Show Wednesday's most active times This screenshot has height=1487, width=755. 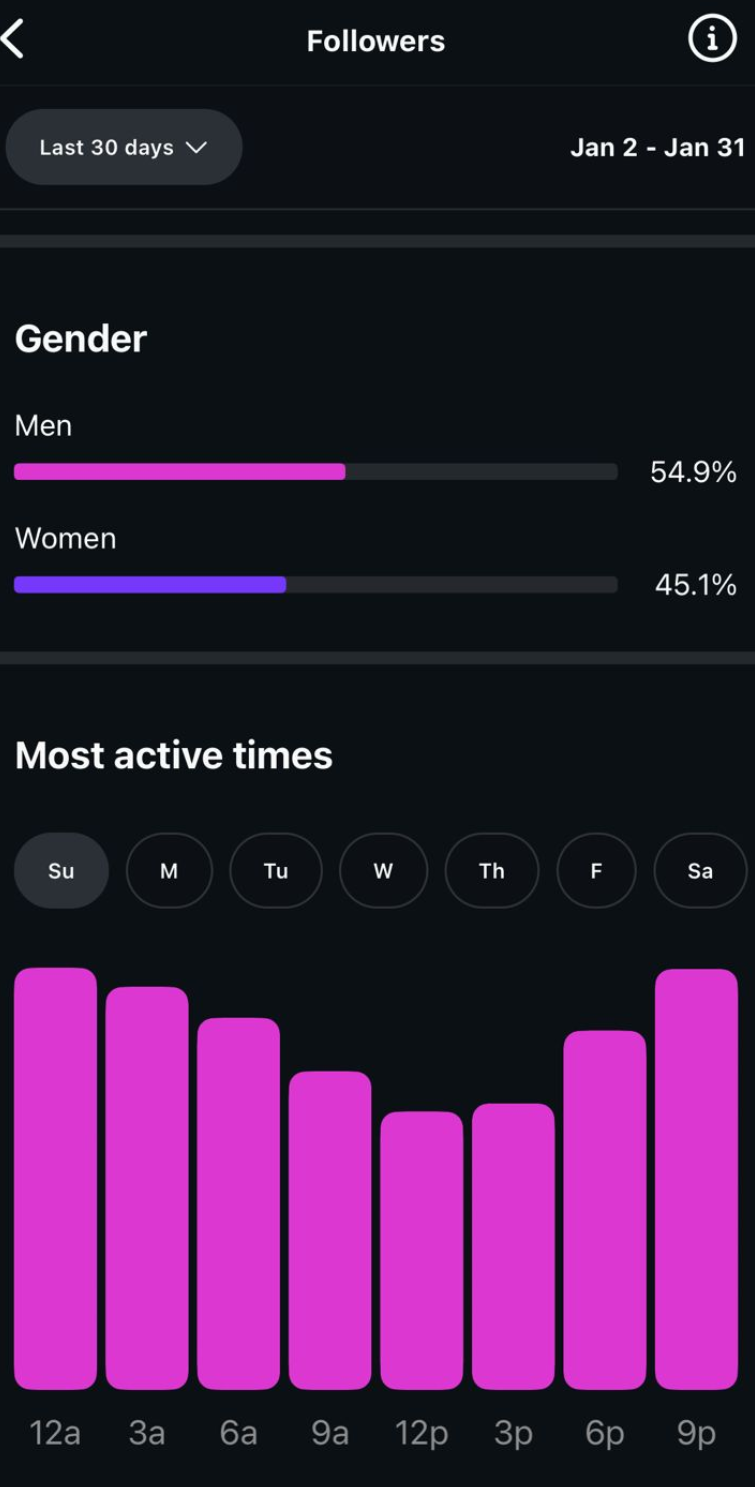tap(383, 871)
